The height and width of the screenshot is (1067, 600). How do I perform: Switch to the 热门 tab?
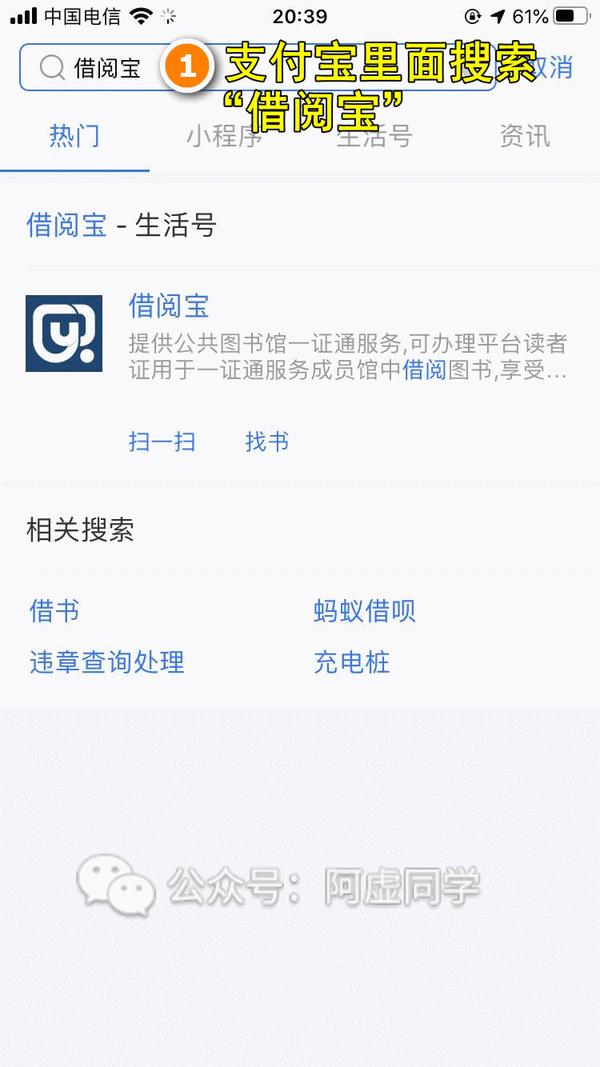75,137
